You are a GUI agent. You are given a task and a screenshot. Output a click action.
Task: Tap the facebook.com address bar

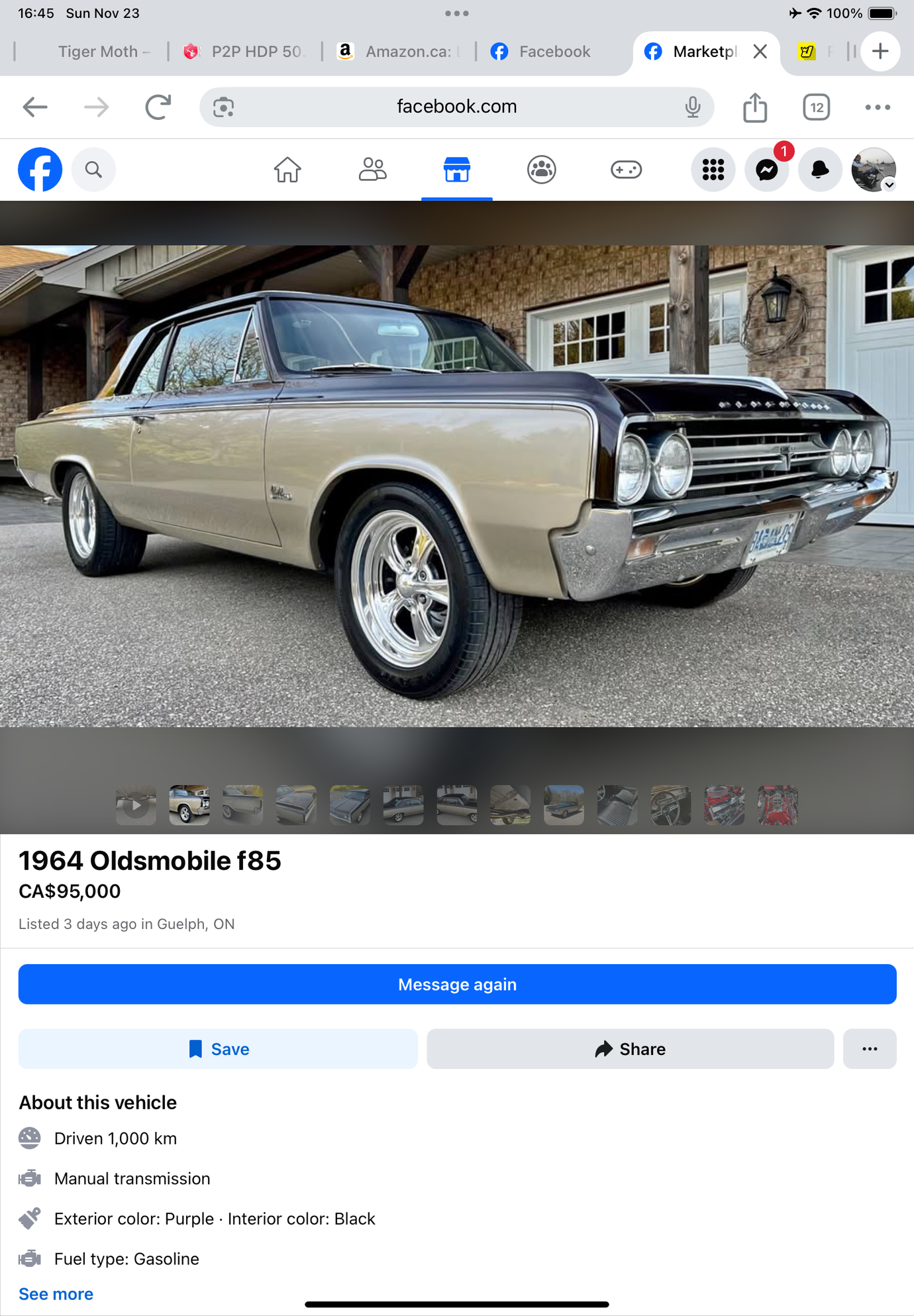[456, 107]
